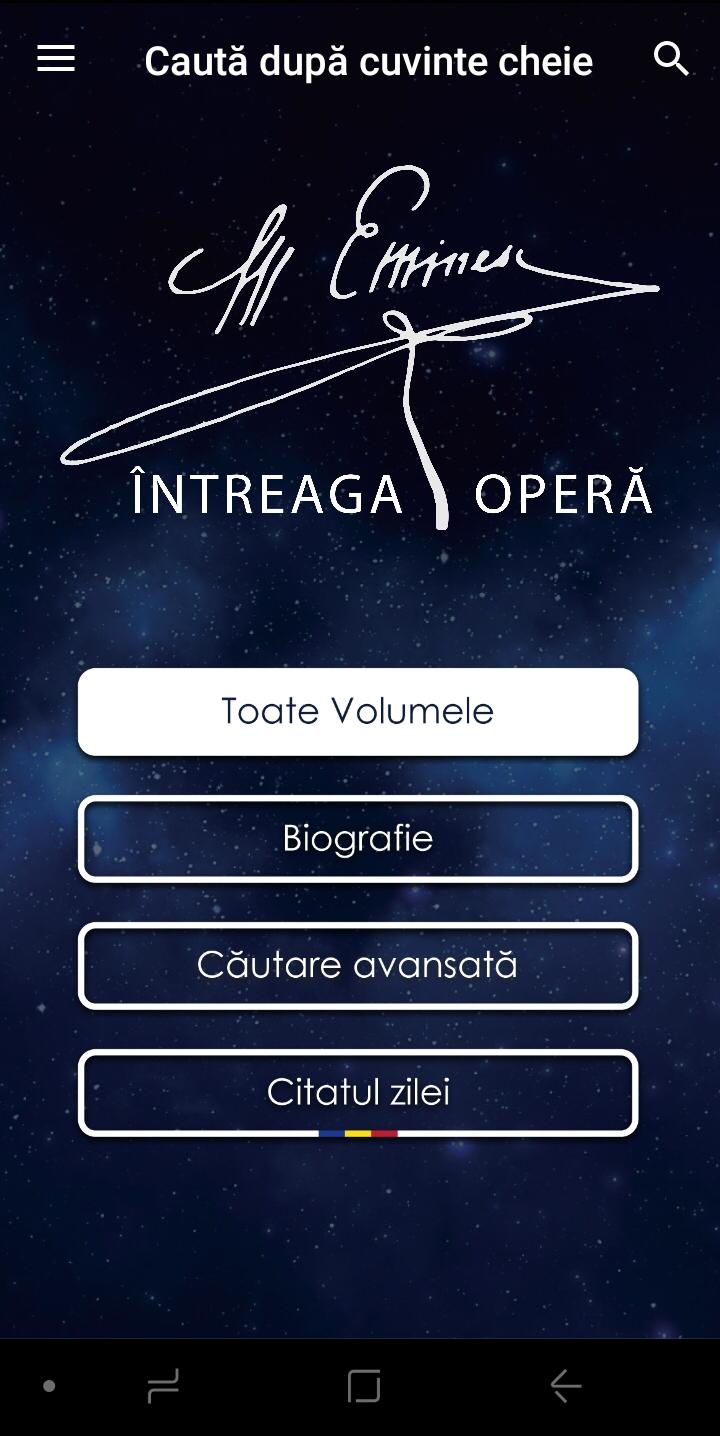Tap the system back arrow

tap(566, 1386)
